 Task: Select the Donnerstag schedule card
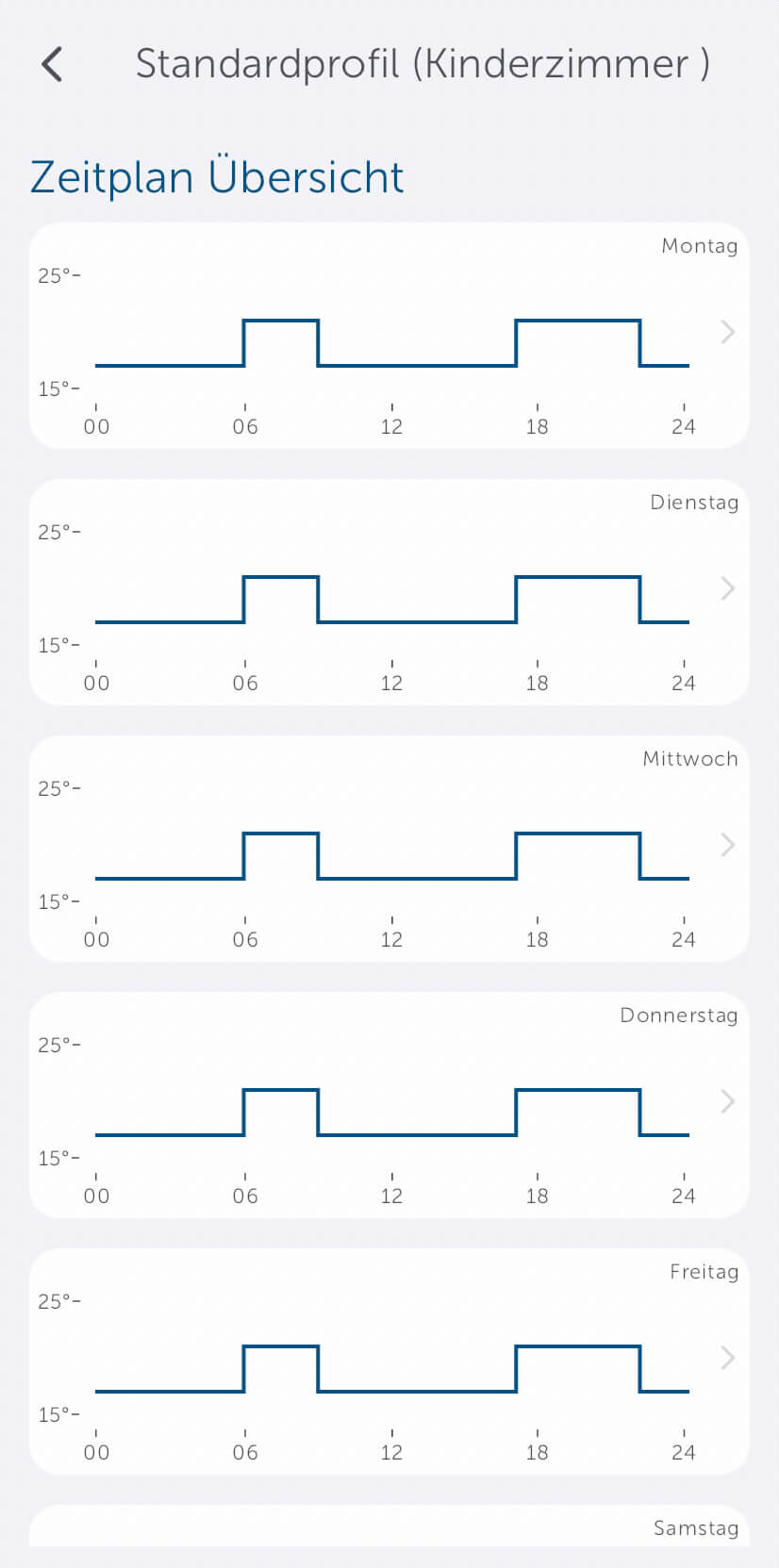point(389,1101)
